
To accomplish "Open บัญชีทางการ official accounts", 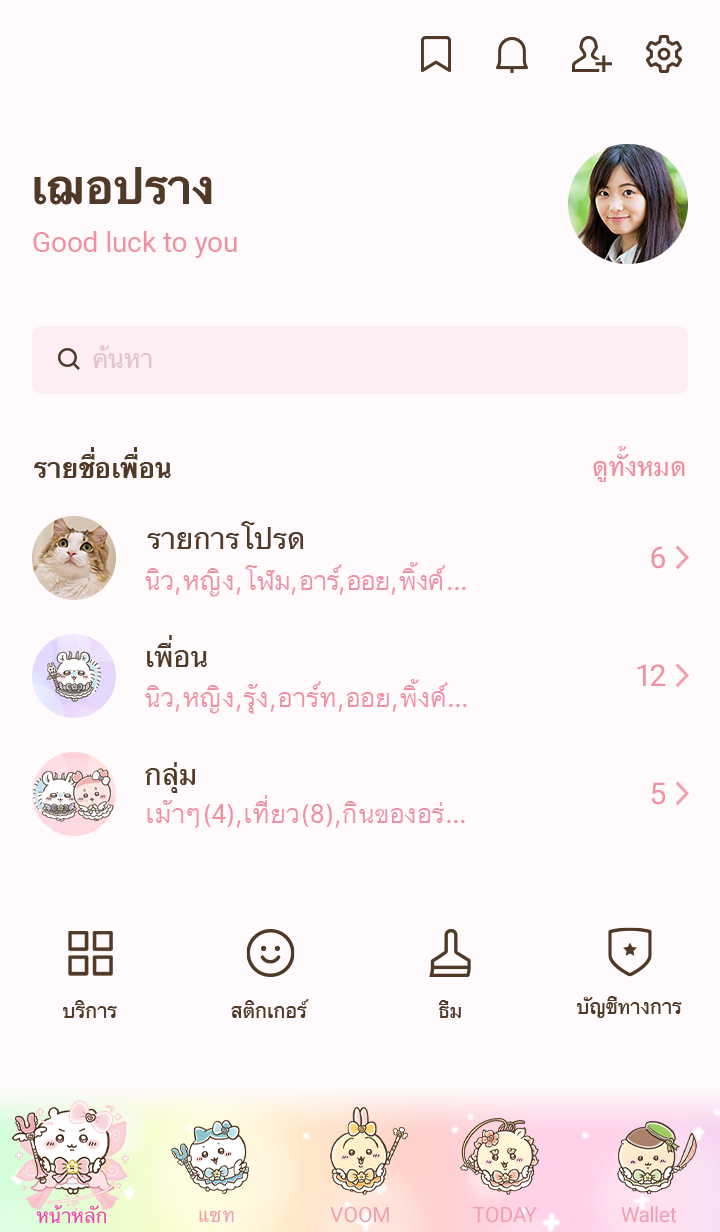I will tap(629, 972).
